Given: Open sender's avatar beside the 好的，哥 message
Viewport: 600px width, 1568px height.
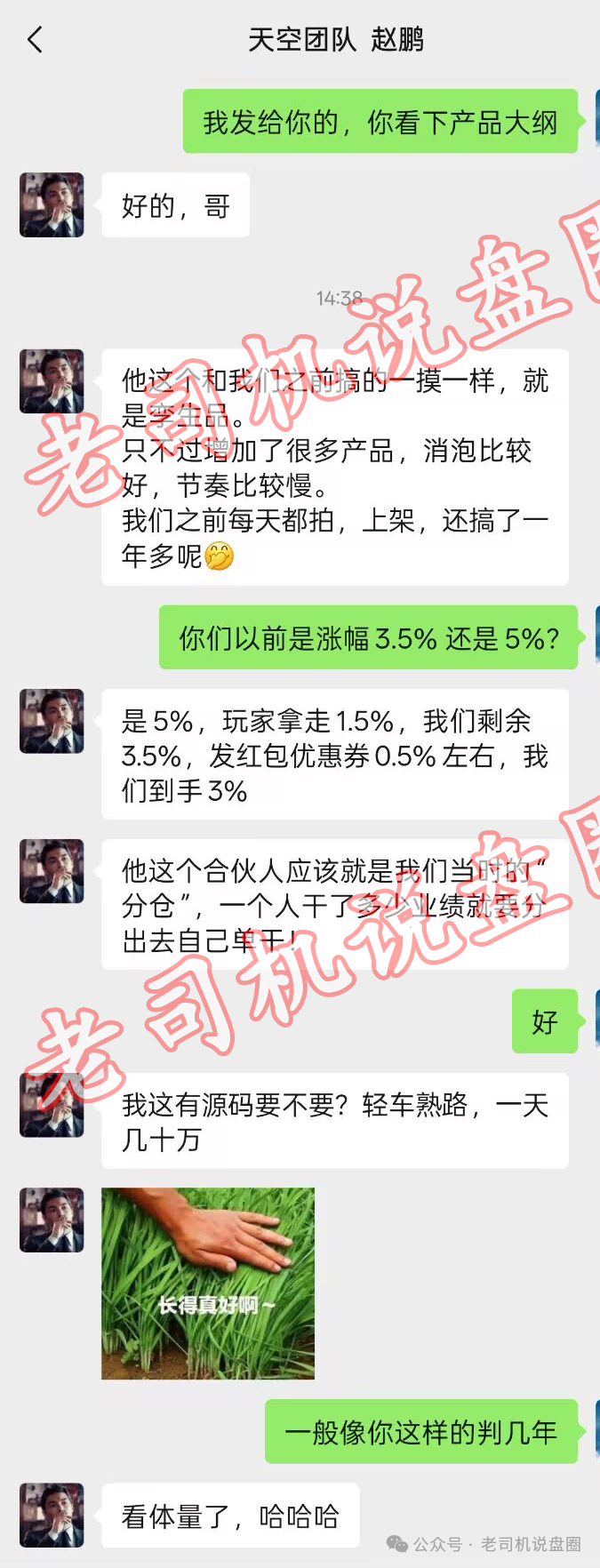Looking at the screenshot, I should 52,205.
